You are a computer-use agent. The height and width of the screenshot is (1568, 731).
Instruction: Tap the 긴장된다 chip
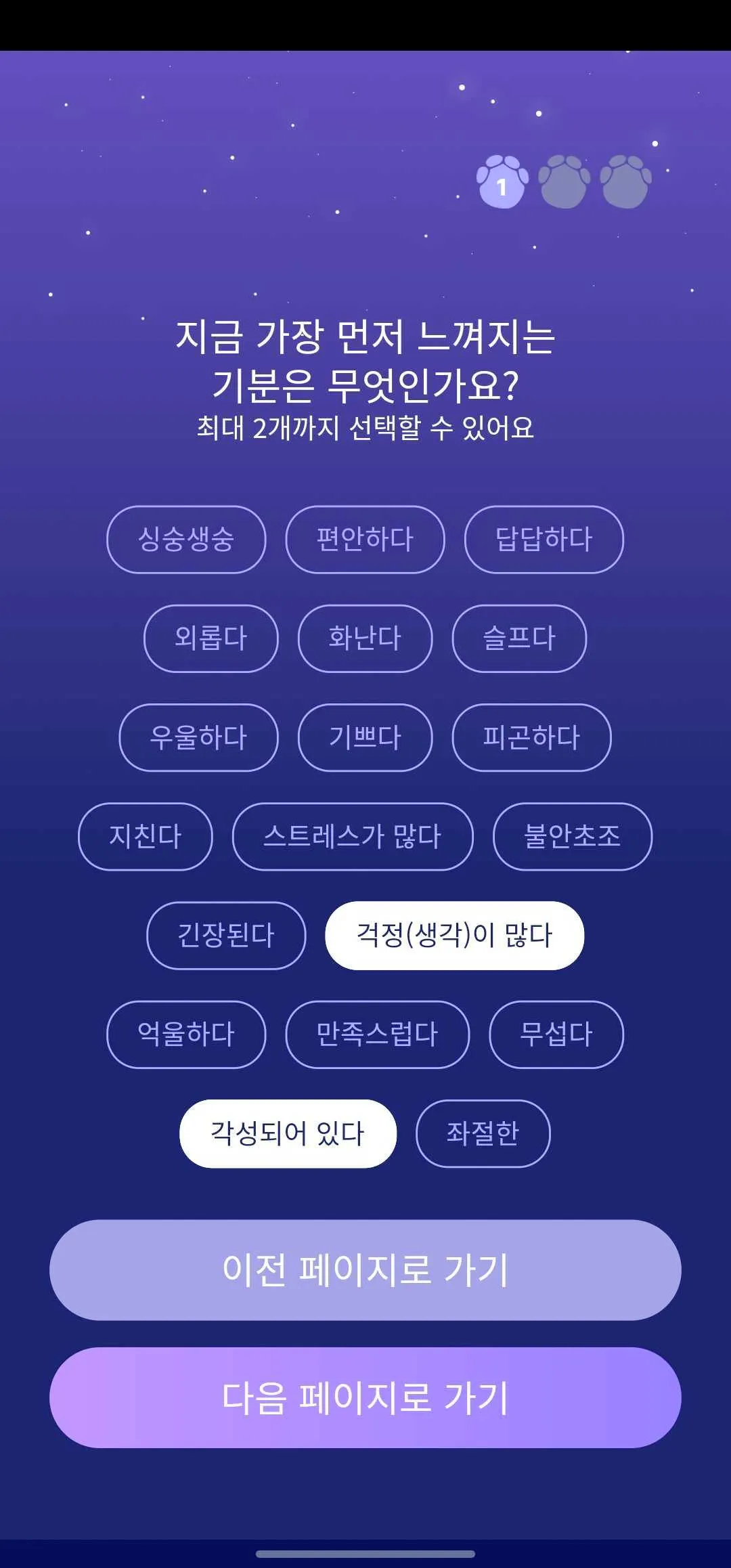tap(226, 935)
